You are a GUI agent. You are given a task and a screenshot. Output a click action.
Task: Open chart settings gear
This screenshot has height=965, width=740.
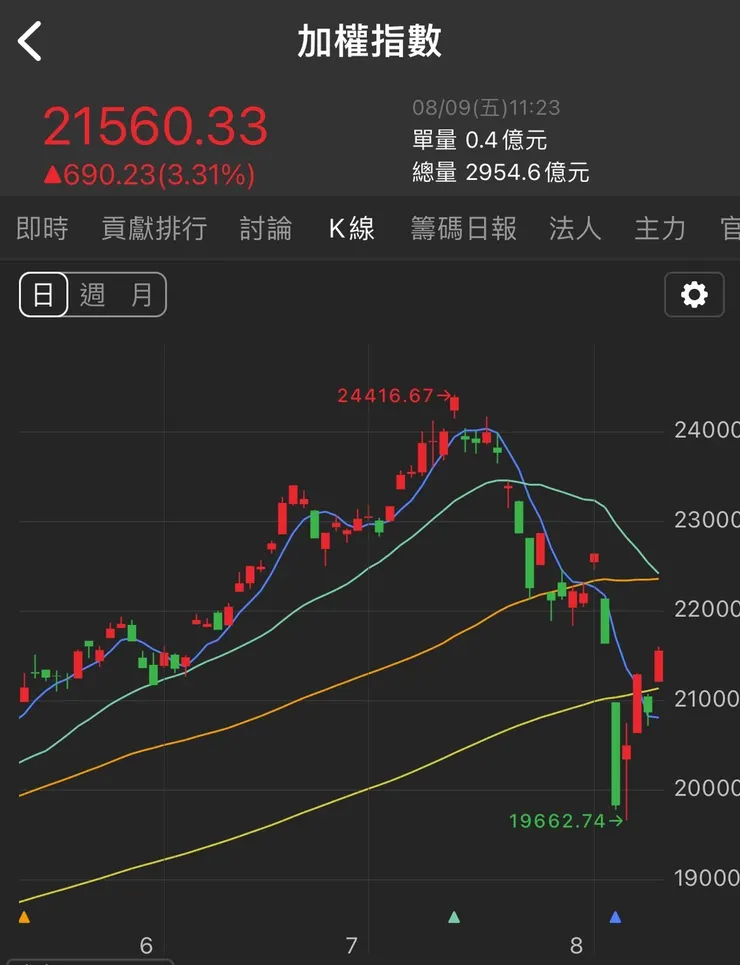point(694,295)
